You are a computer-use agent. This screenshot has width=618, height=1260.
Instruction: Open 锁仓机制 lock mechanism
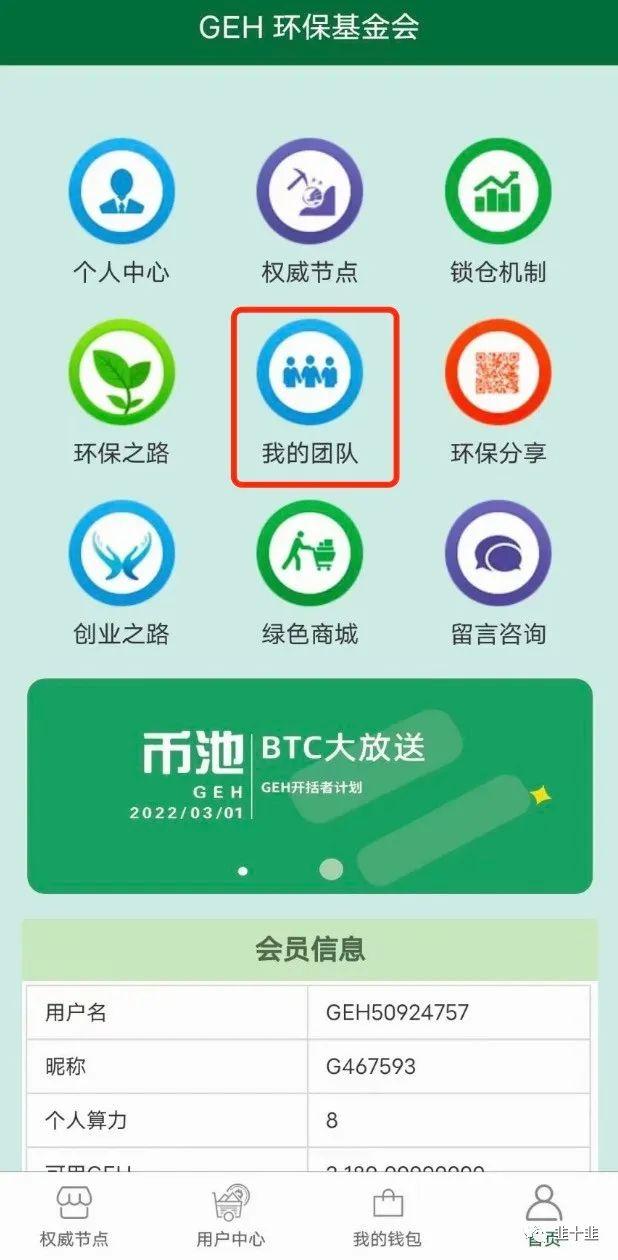pyautogui.click(x=497, y=191)
